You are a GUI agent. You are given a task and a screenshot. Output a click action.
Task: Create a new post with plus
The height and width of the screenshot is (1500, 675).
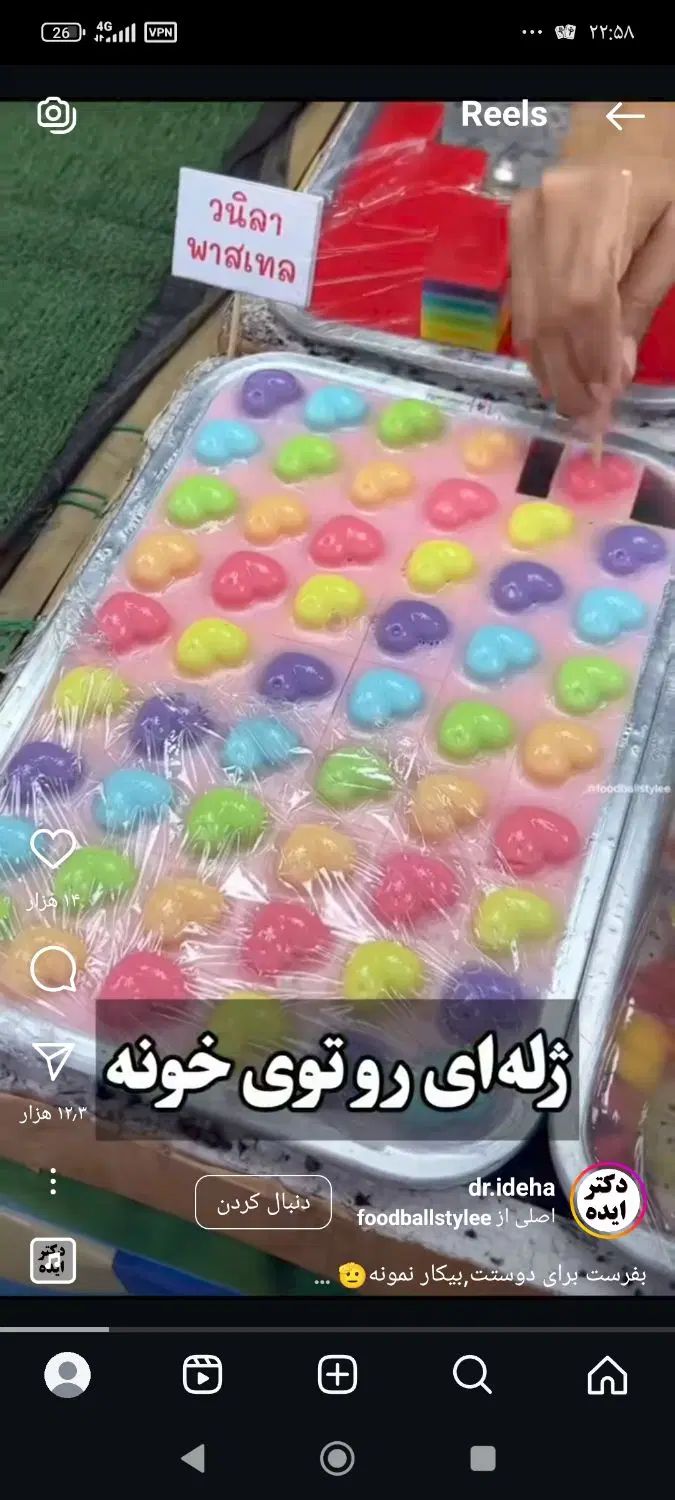click(337, 1375)
